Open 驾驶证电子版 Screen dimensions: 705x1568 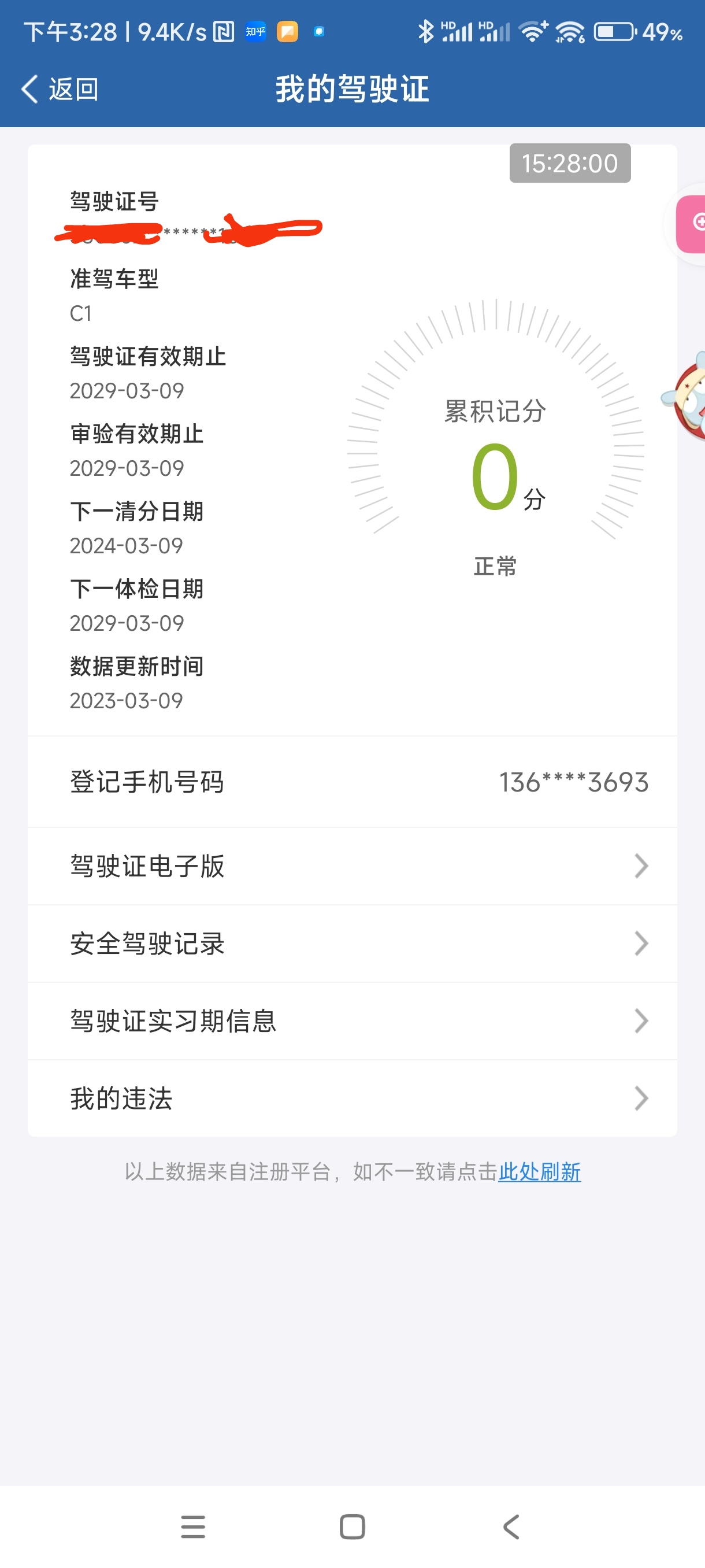pos(352,866)
